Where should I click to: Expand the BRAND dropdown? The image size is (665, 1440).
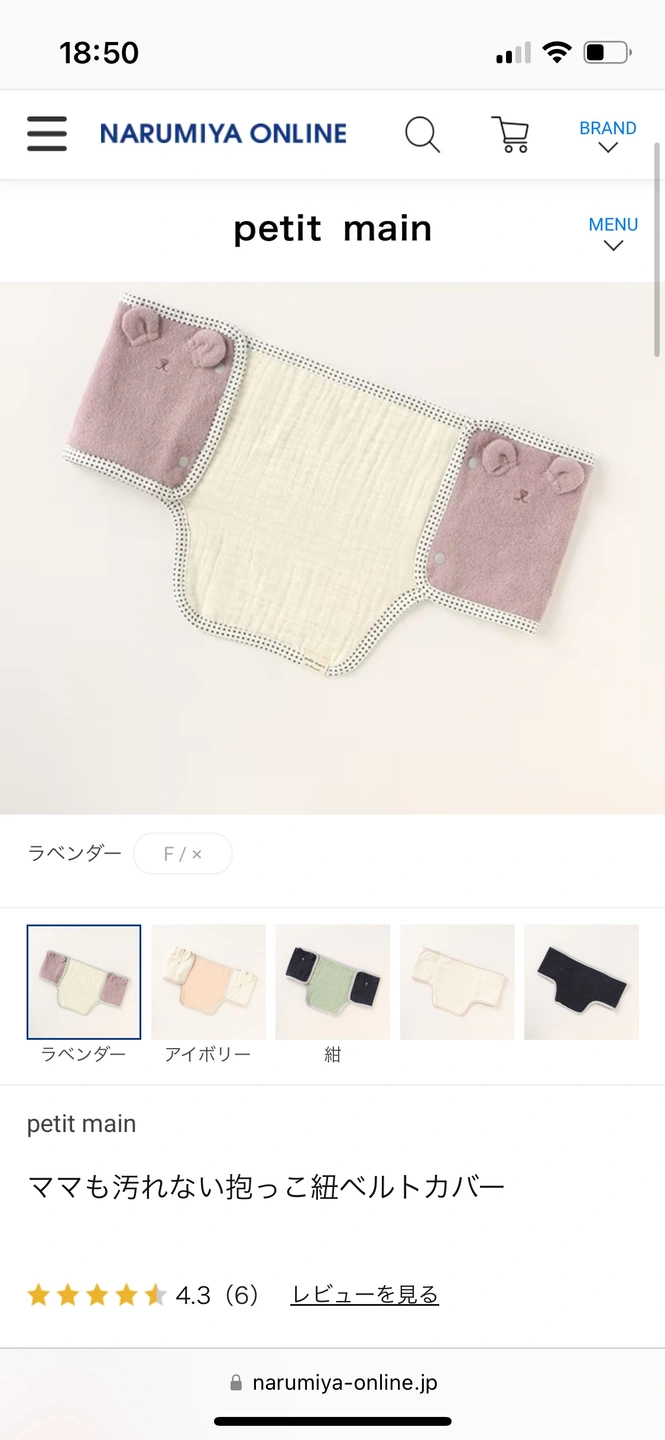pos(607,136)
